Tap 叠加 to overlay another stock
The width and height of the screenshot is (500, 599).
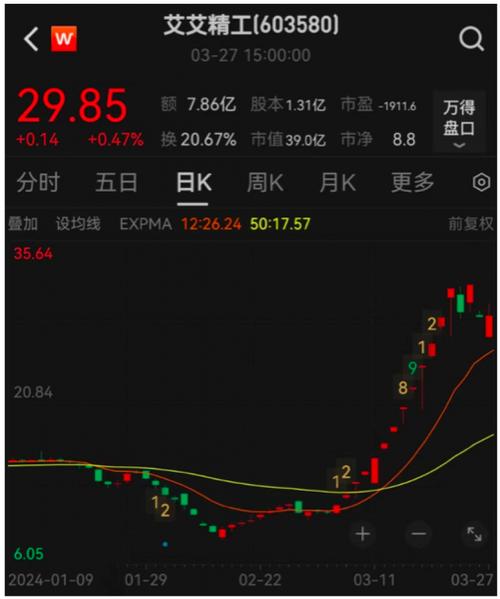pos(23,224)
